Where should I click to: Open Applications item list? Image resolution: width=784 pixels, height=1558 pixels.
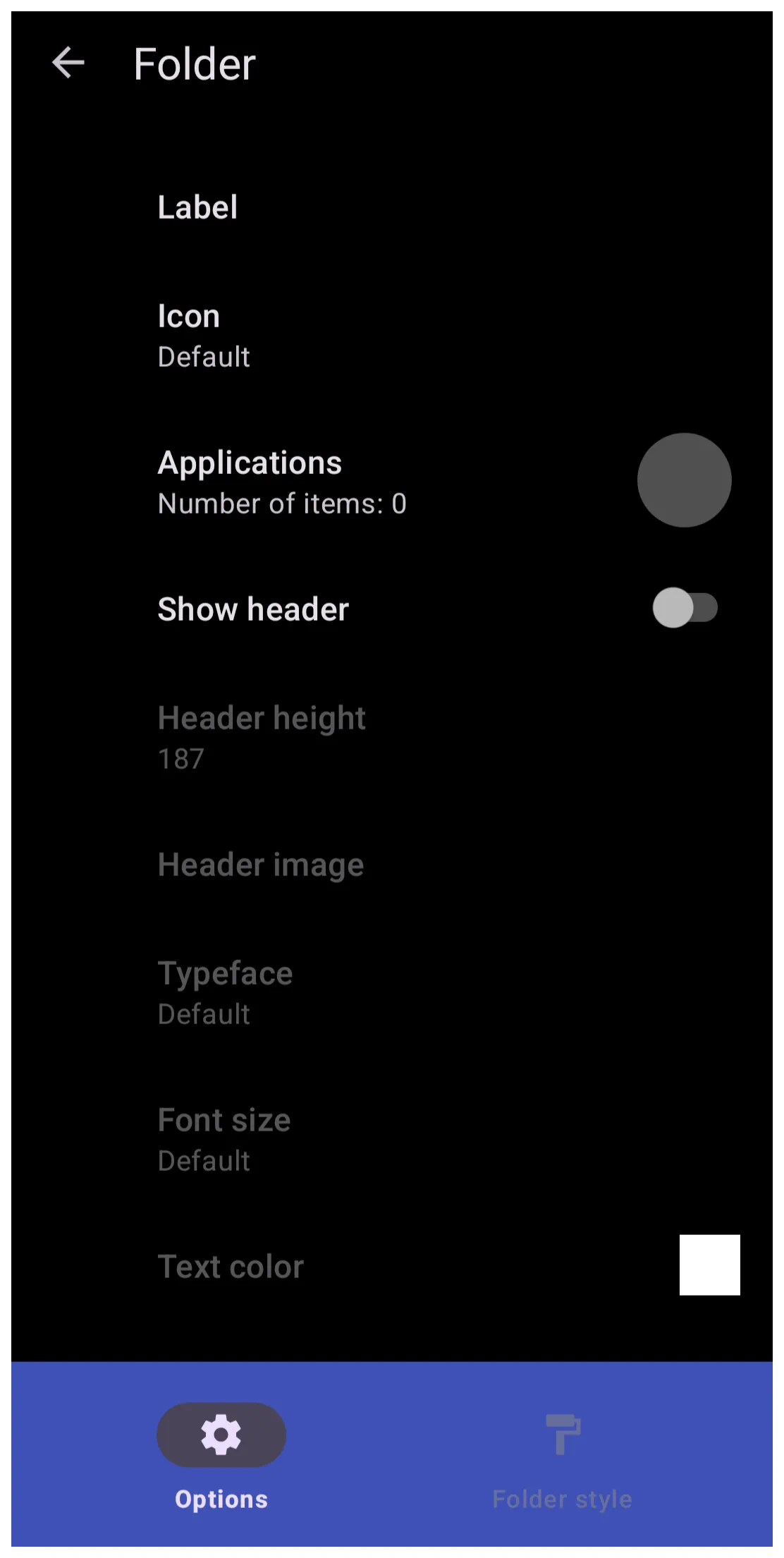(x=392, y=482)
